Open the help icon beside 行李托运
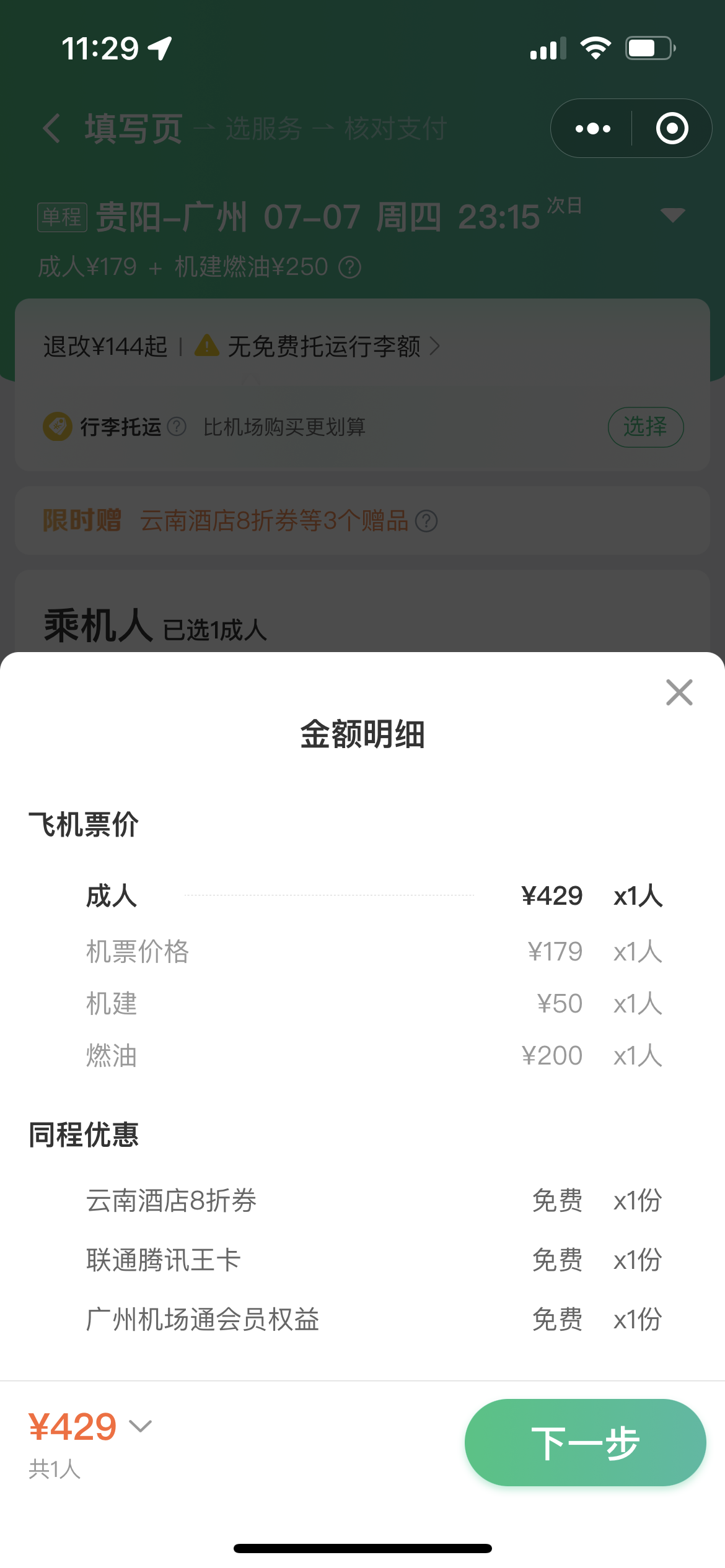Image resolution: width=725 pixels, height=1568 pixels. [177, 427]
